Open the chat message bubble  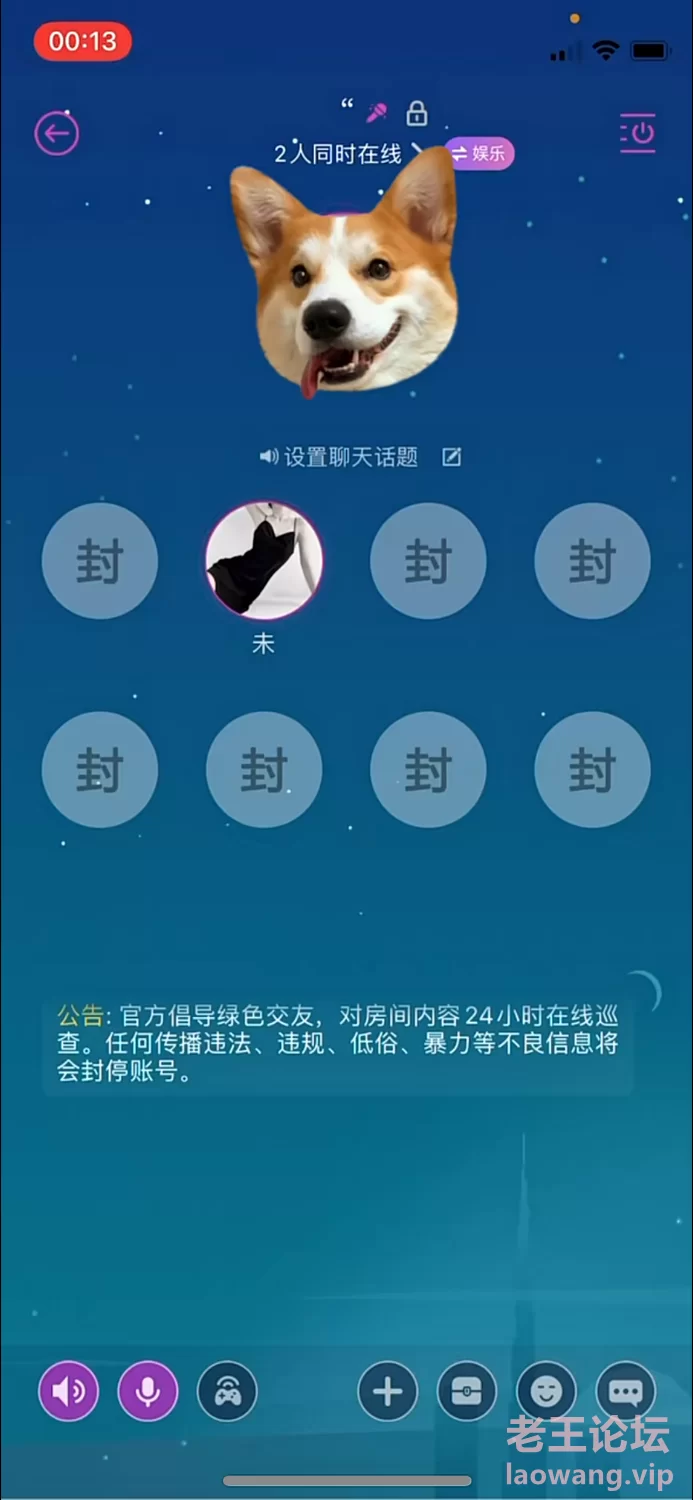[626, 1391]
